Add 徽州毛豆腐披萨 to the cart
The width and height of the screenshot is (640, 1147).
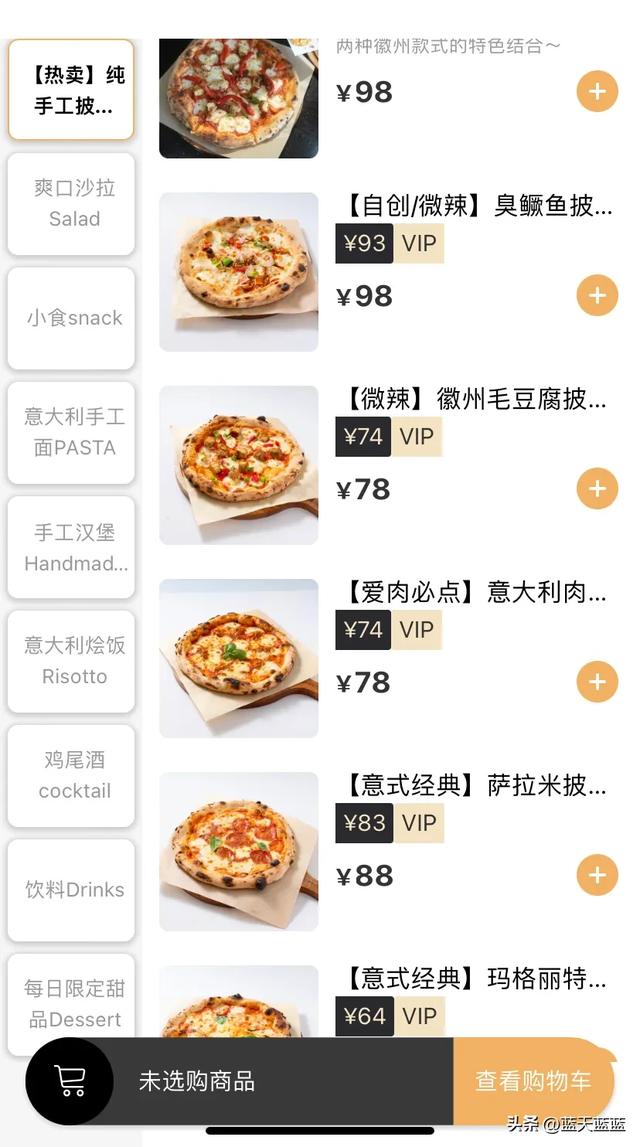pyautogui.click(x=597, y=489)
